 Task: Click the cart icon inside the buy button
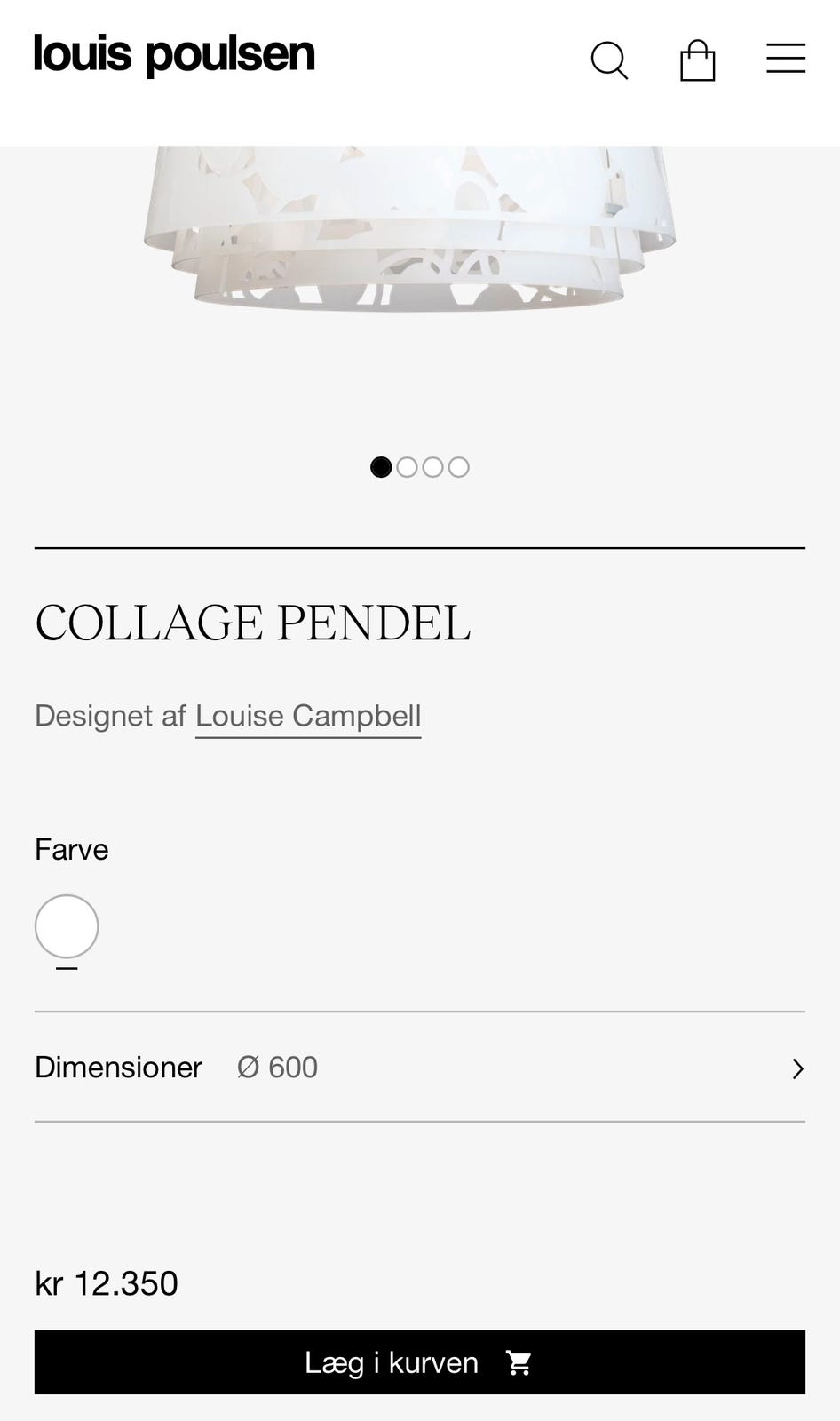pyautogui.click(x=518, y=1361)
